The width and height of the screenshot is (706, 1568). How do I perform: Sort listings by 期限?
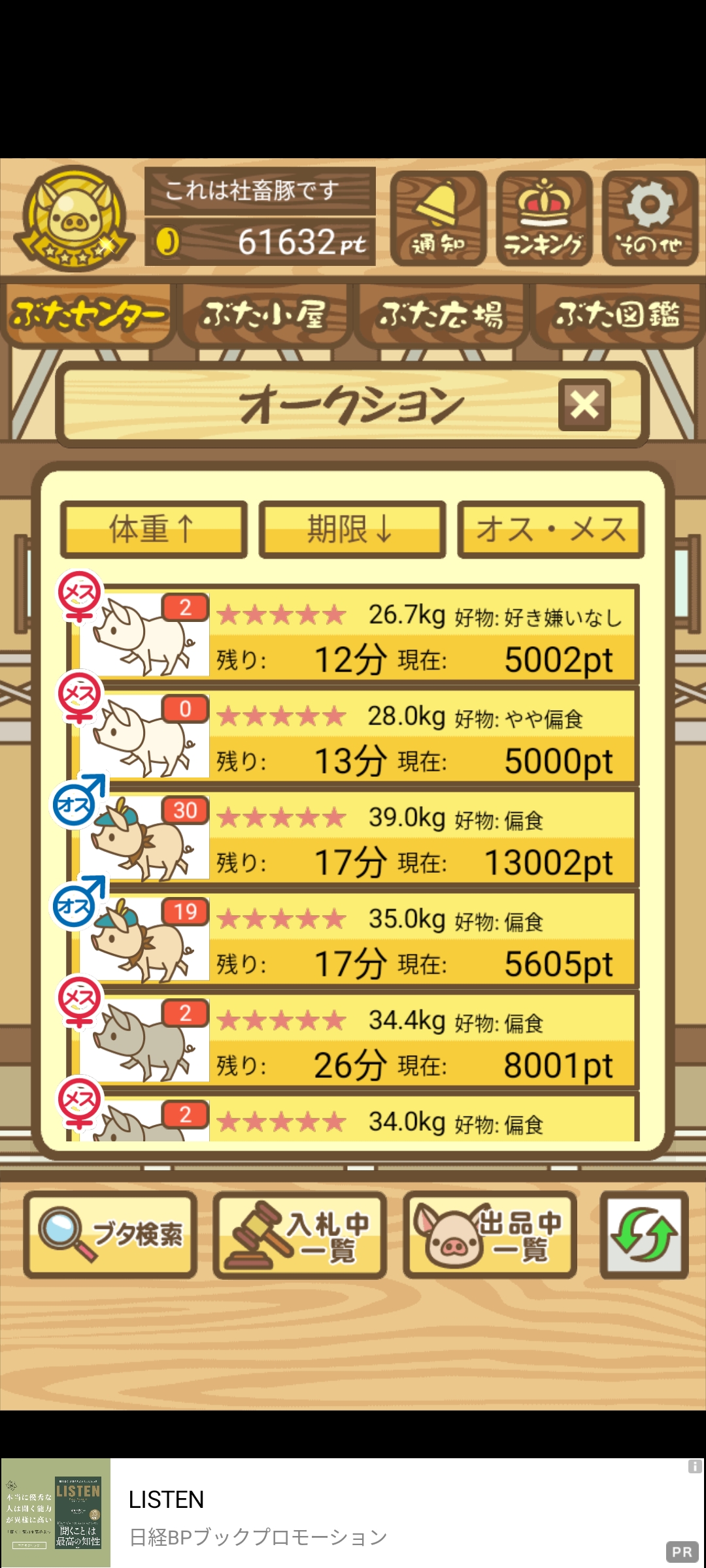(352, 529)
